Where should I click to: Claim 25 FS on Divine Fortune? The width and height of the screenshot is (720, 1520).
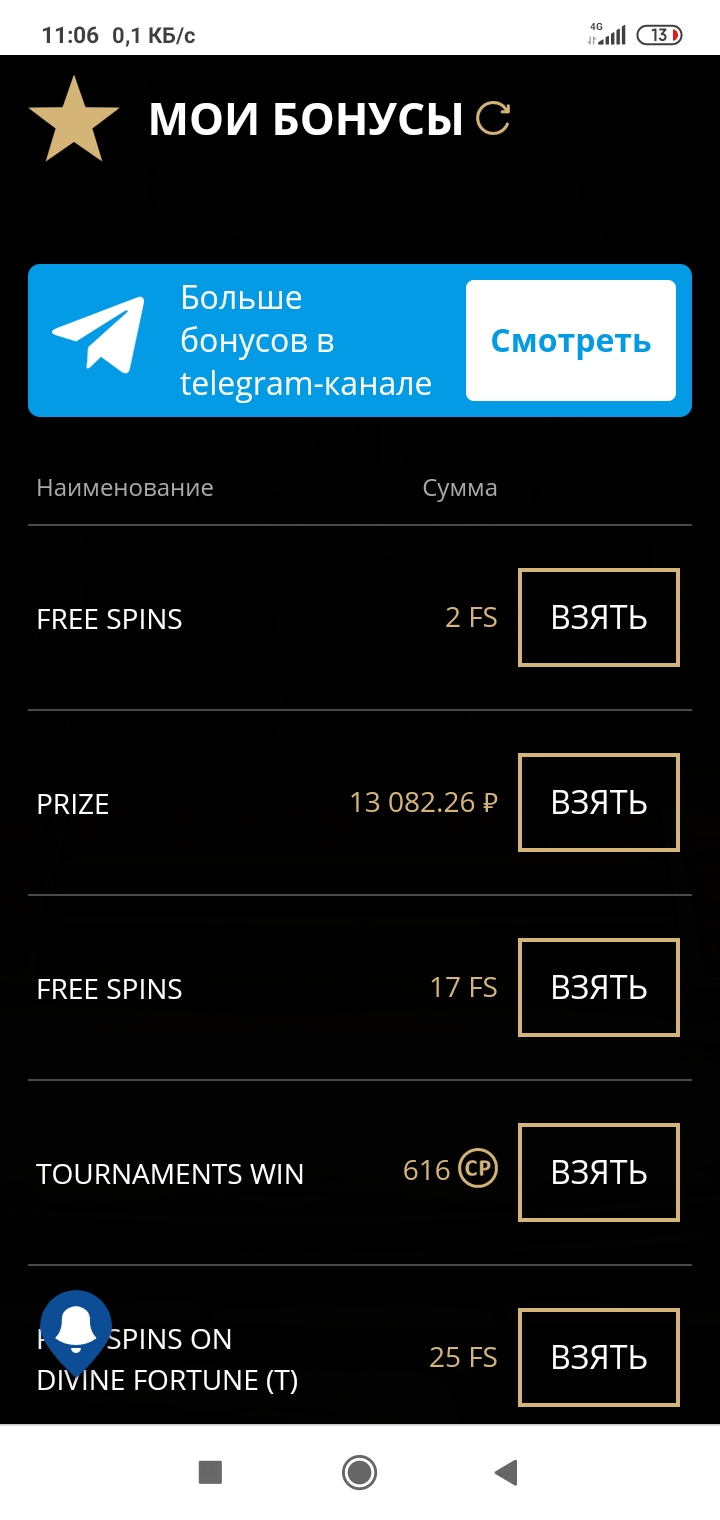click(599, 1357)
